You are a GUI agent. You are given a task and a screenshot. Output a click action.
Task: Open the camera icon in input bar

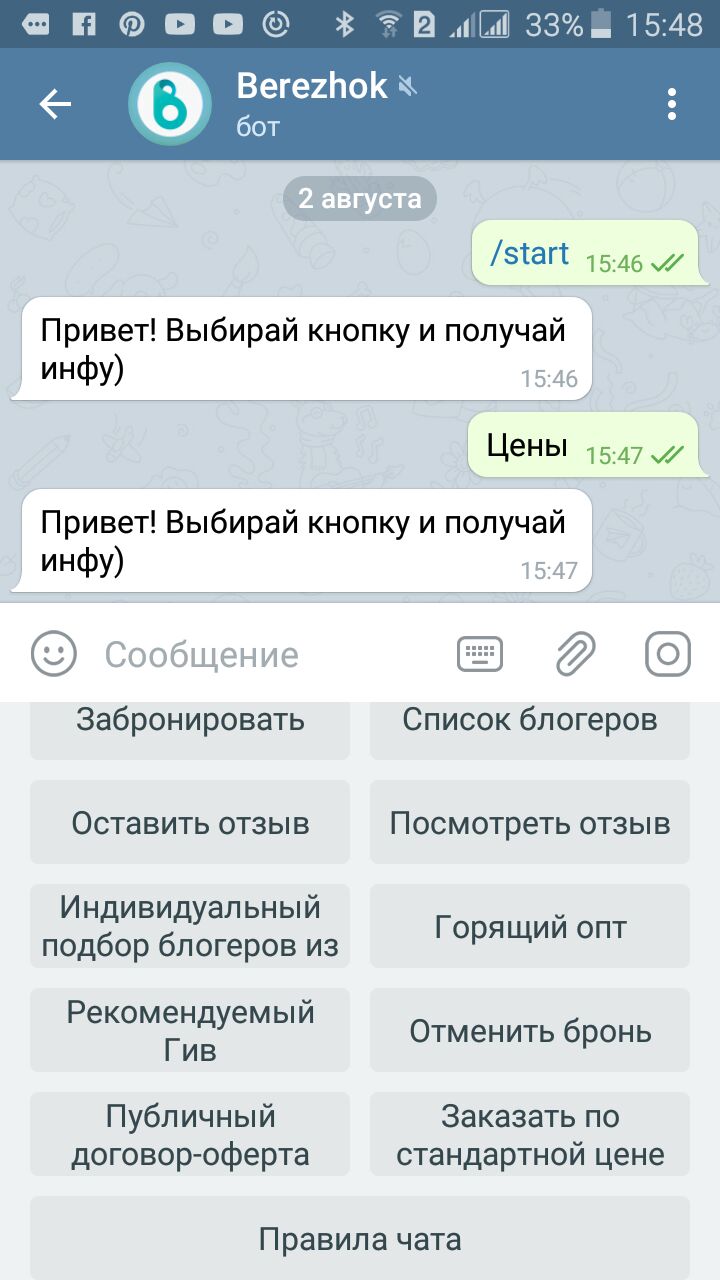pos(668,654)
